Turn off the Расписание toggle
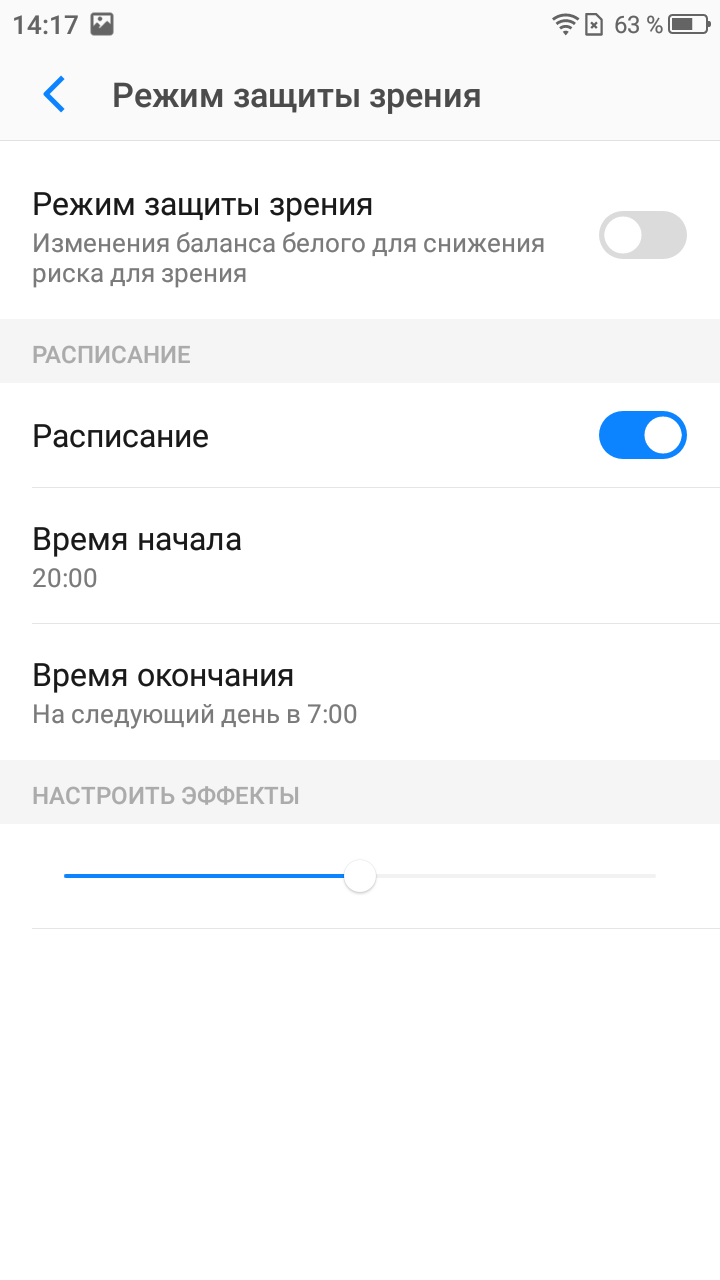Image resolution: width=720 pixels, height=1280 pixels. tap(643, 435)
